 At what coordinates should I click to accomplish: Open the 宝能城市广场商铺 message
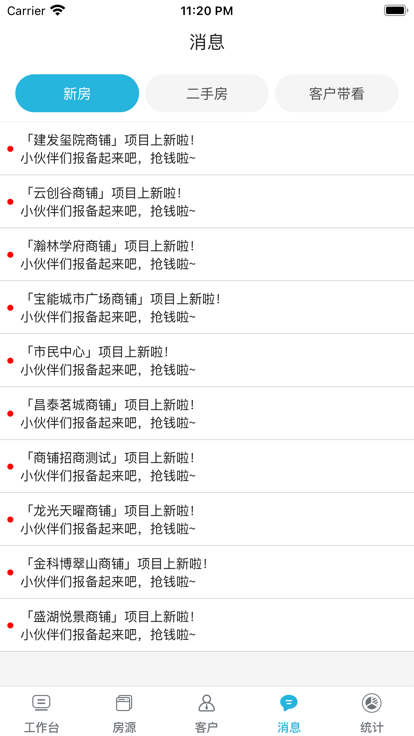tap(207, 308)
